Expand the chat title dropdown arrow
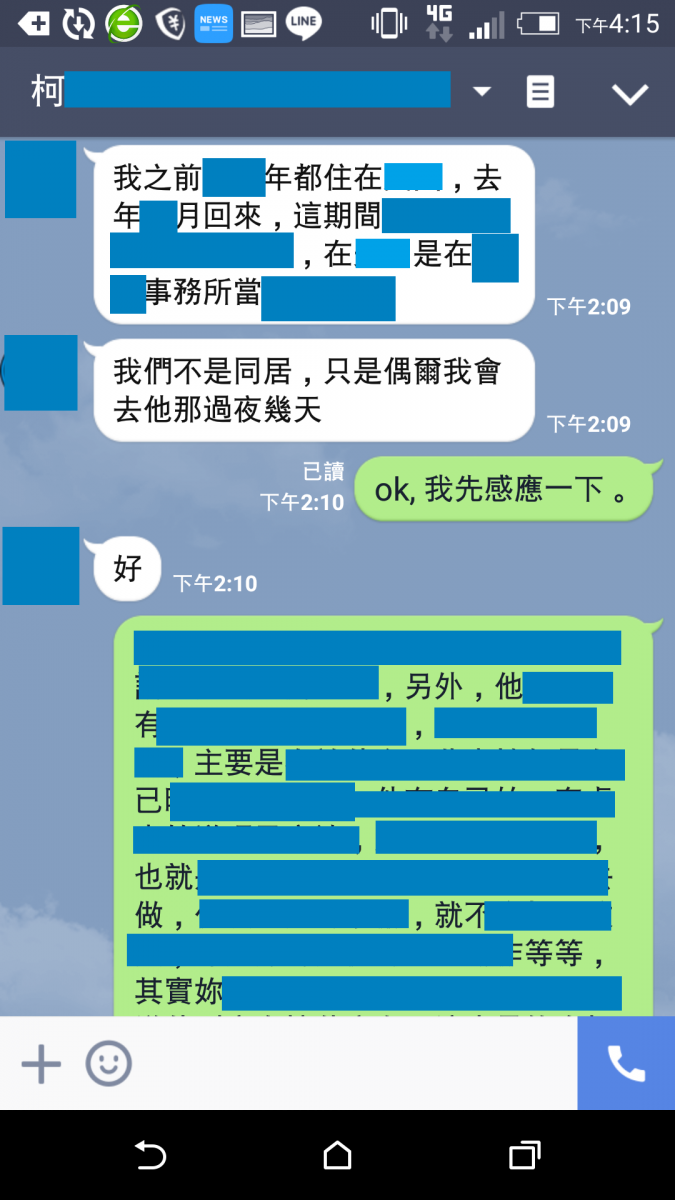The image size is (675, 1200). pos(482,92)
